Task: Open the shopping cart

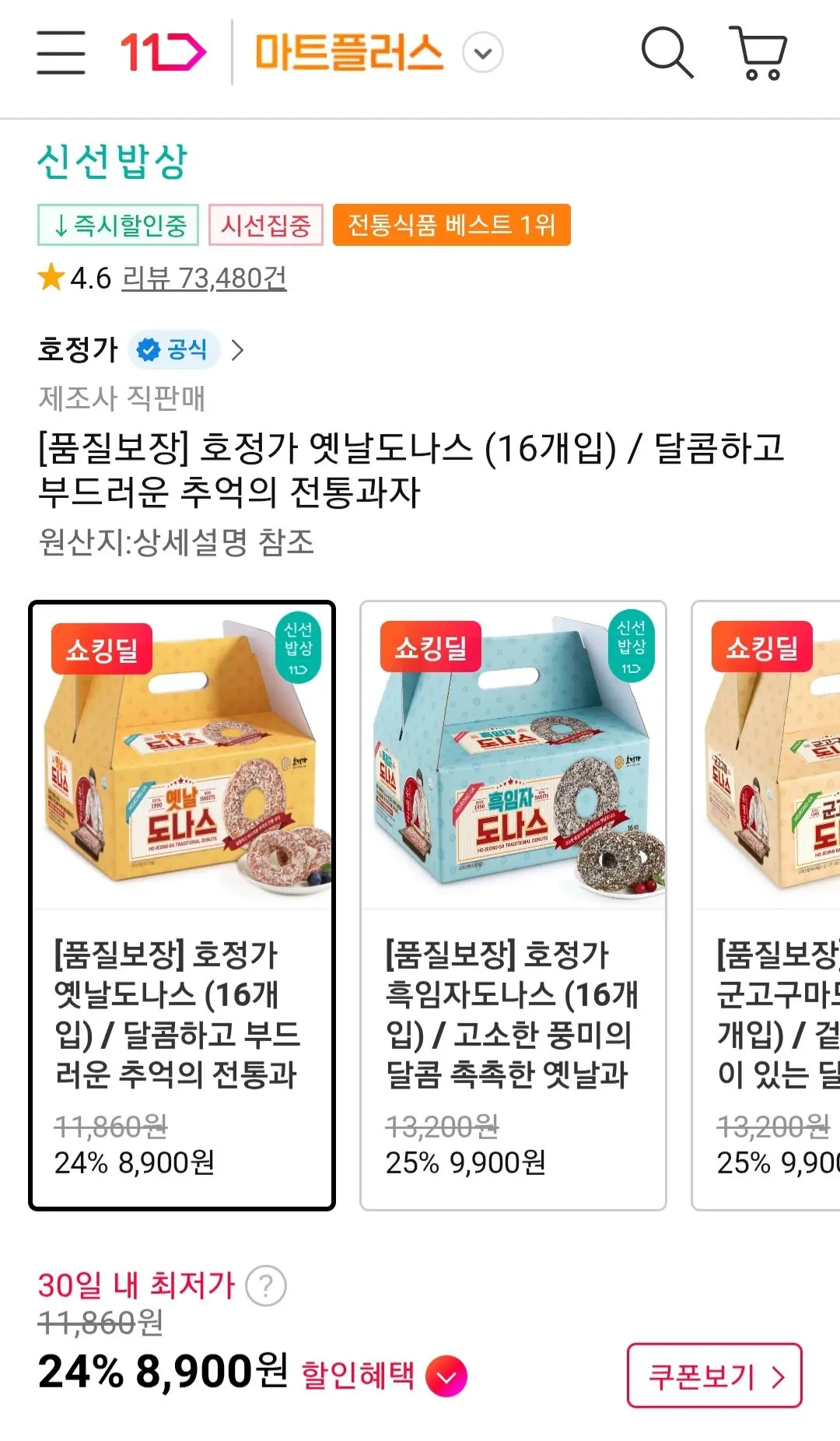Action: 758,53
